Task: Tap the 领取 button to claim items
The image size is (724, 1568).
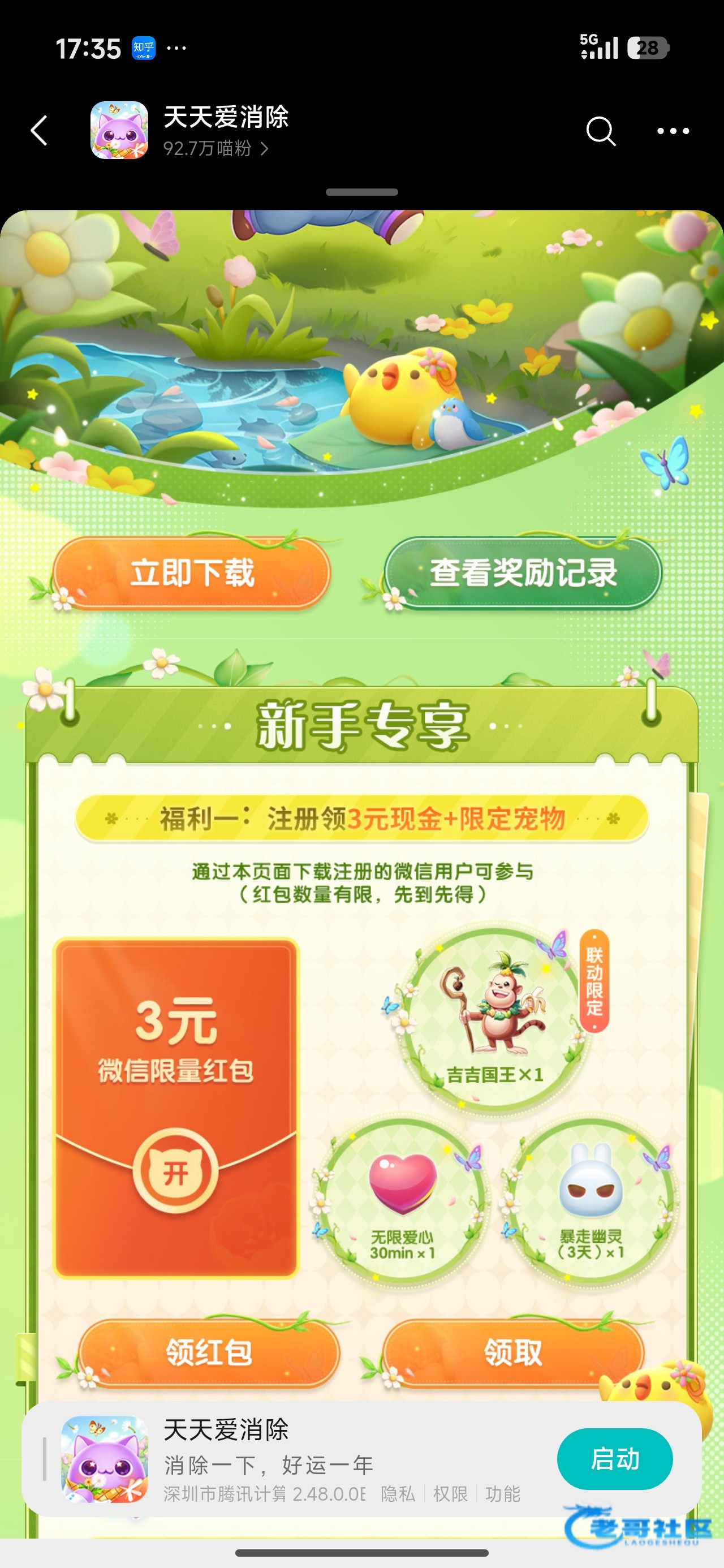Action: (512, 1352)
